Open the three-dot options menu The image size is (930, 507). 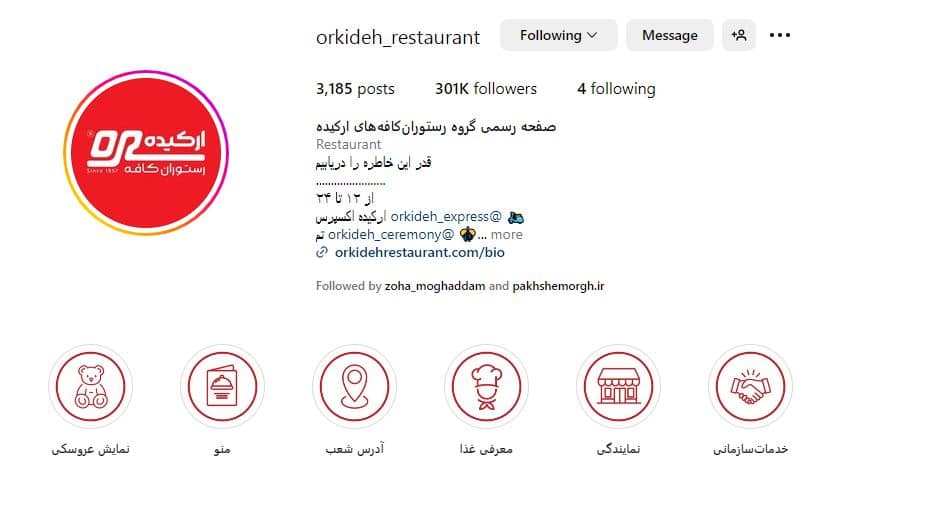coord(780,35)
